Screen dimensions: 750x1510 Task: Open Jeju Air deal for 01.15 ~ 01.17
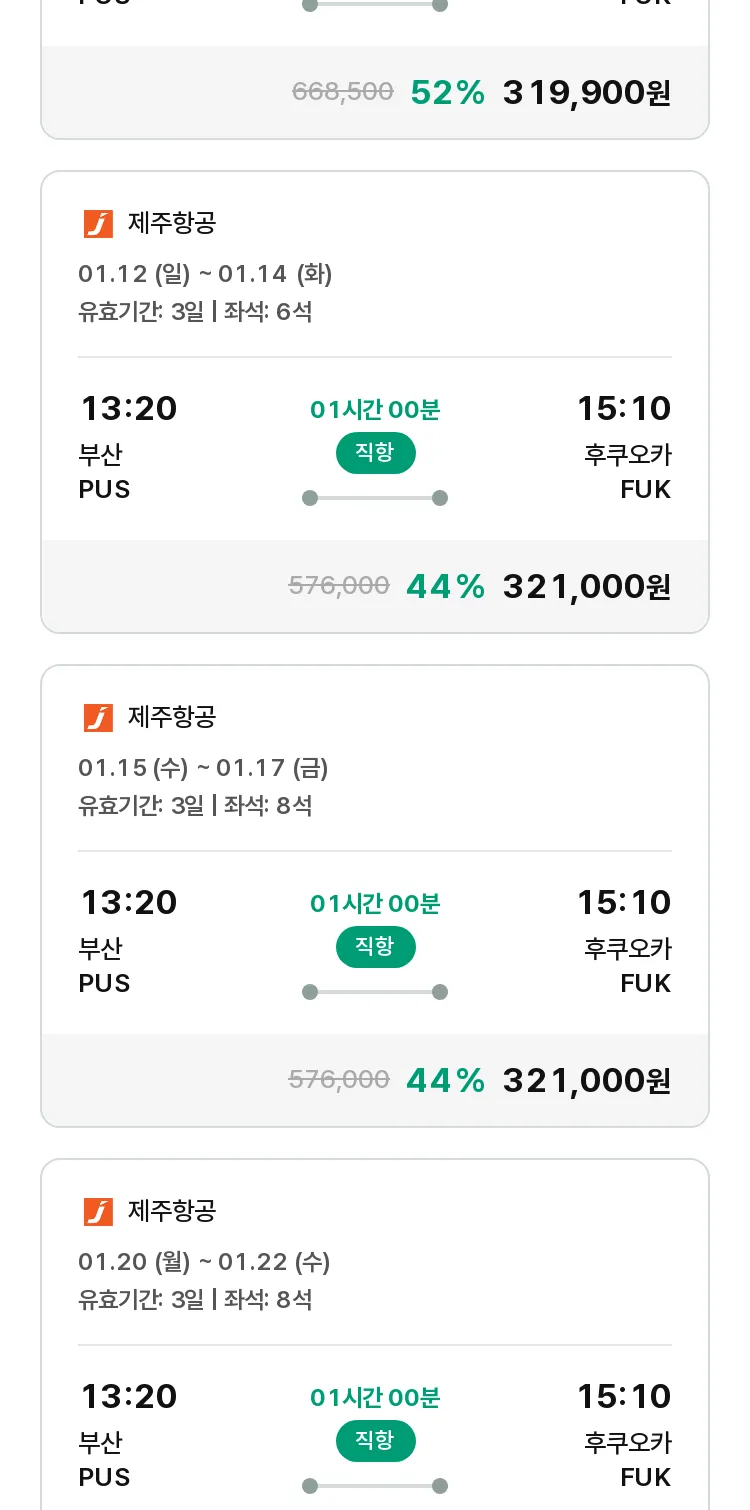tap(375, 896)
